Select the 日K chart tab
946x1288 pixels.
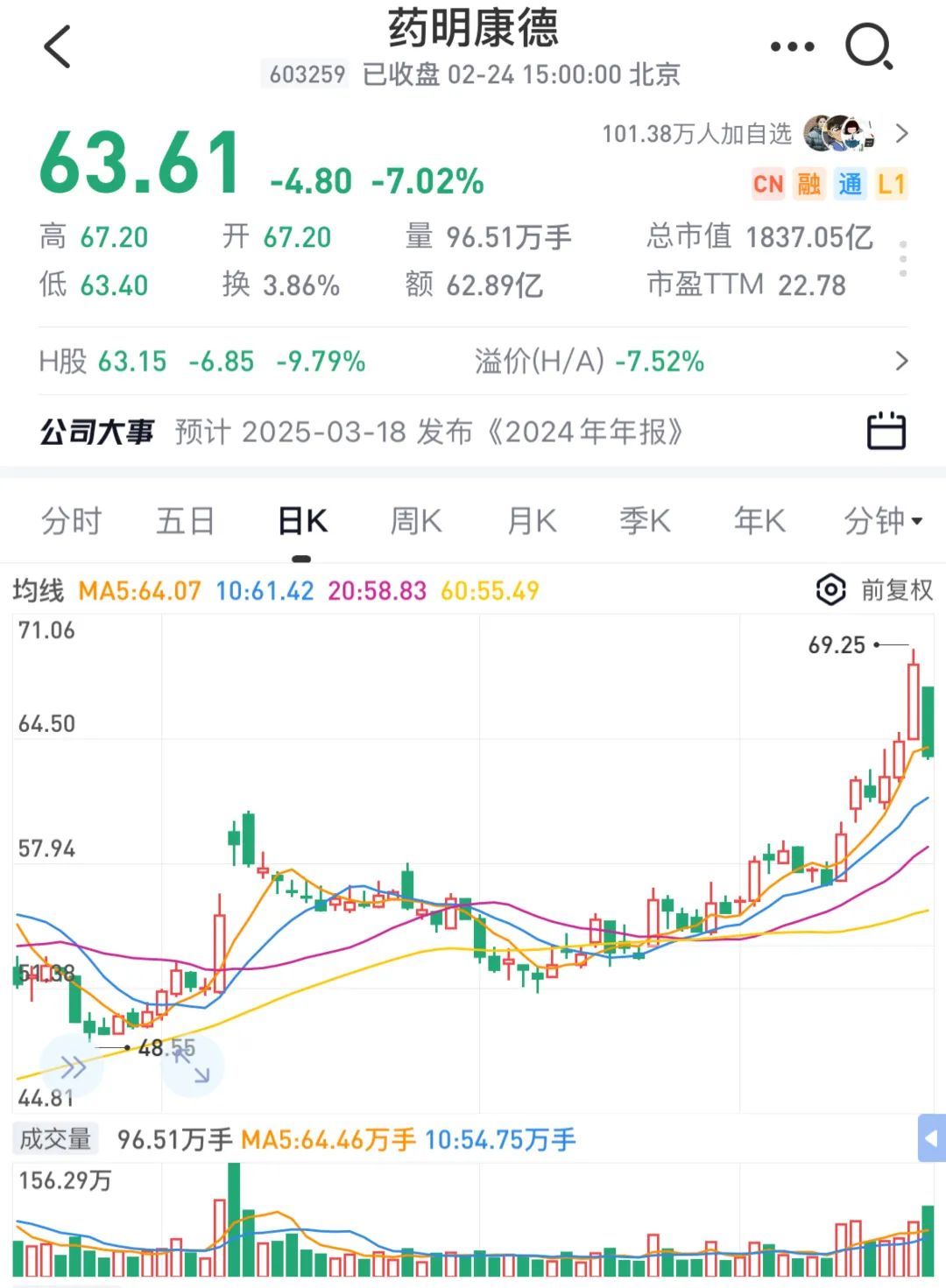302,521
